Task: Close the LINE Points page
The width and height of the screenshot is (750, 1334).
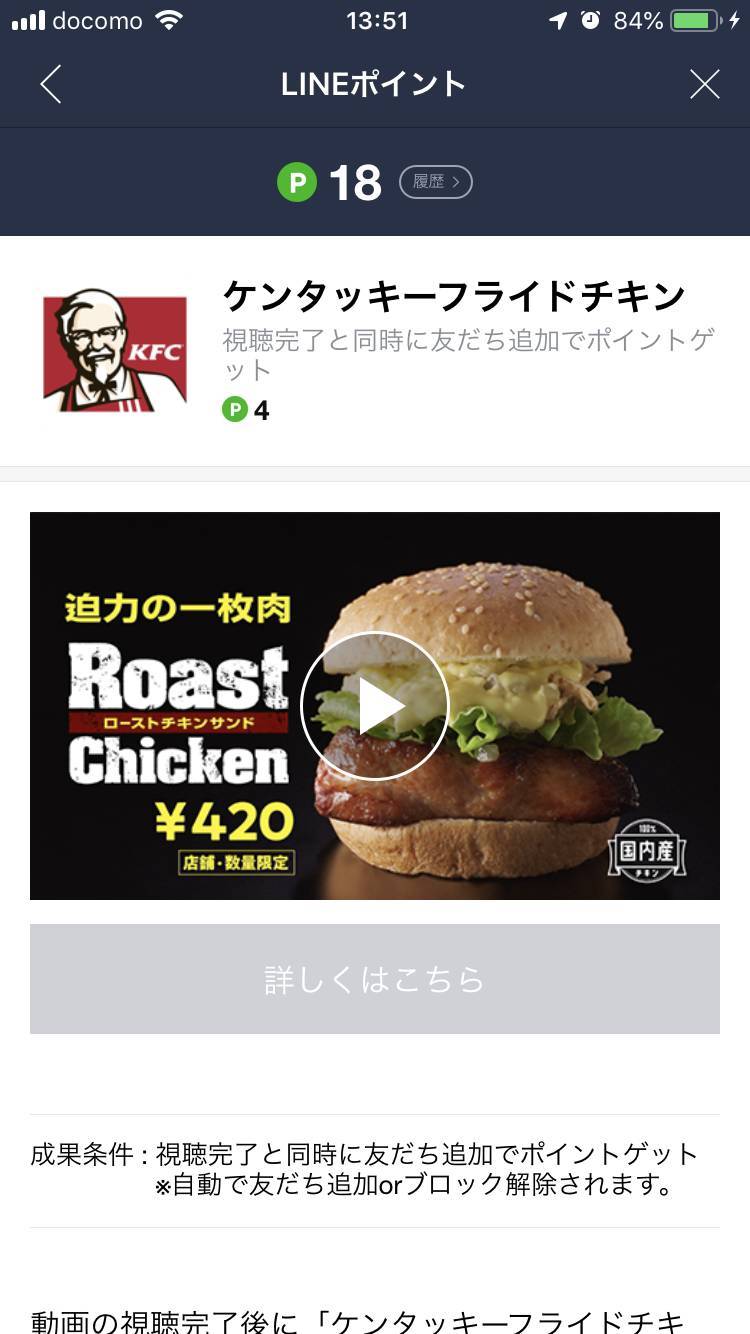Action: [704, 85]
